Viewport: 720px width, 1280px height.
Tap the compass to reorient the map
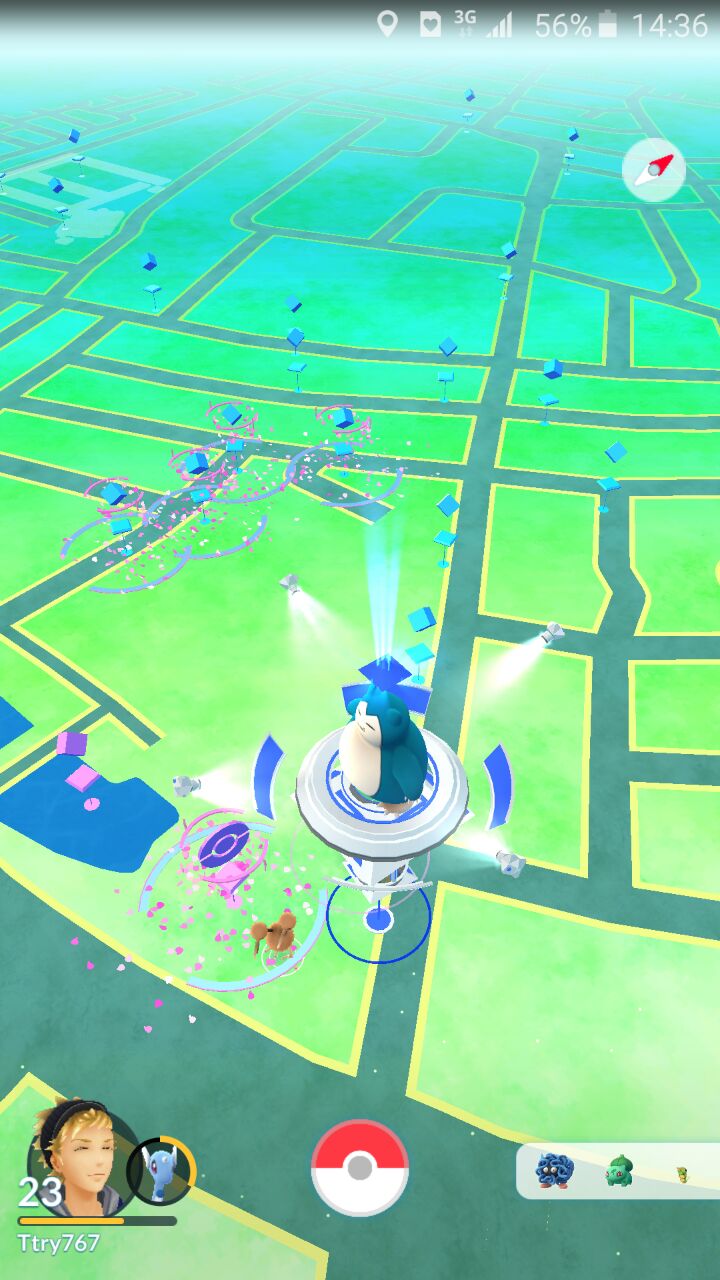654,170
